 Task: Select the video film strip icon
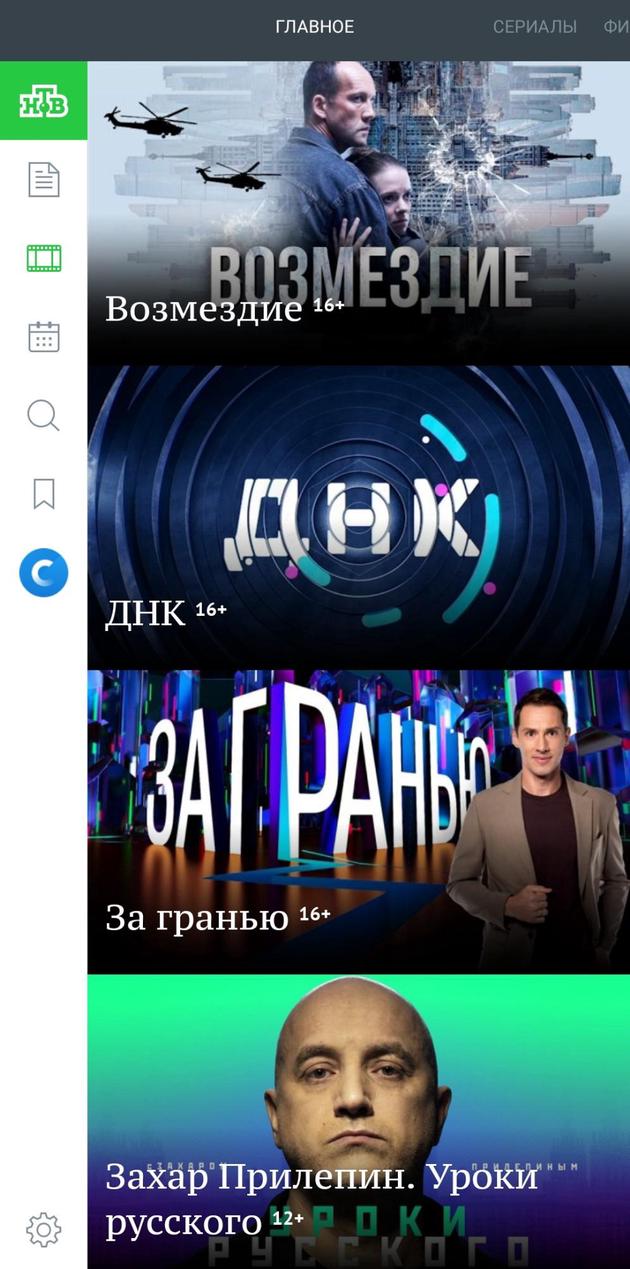coord(43,258)
